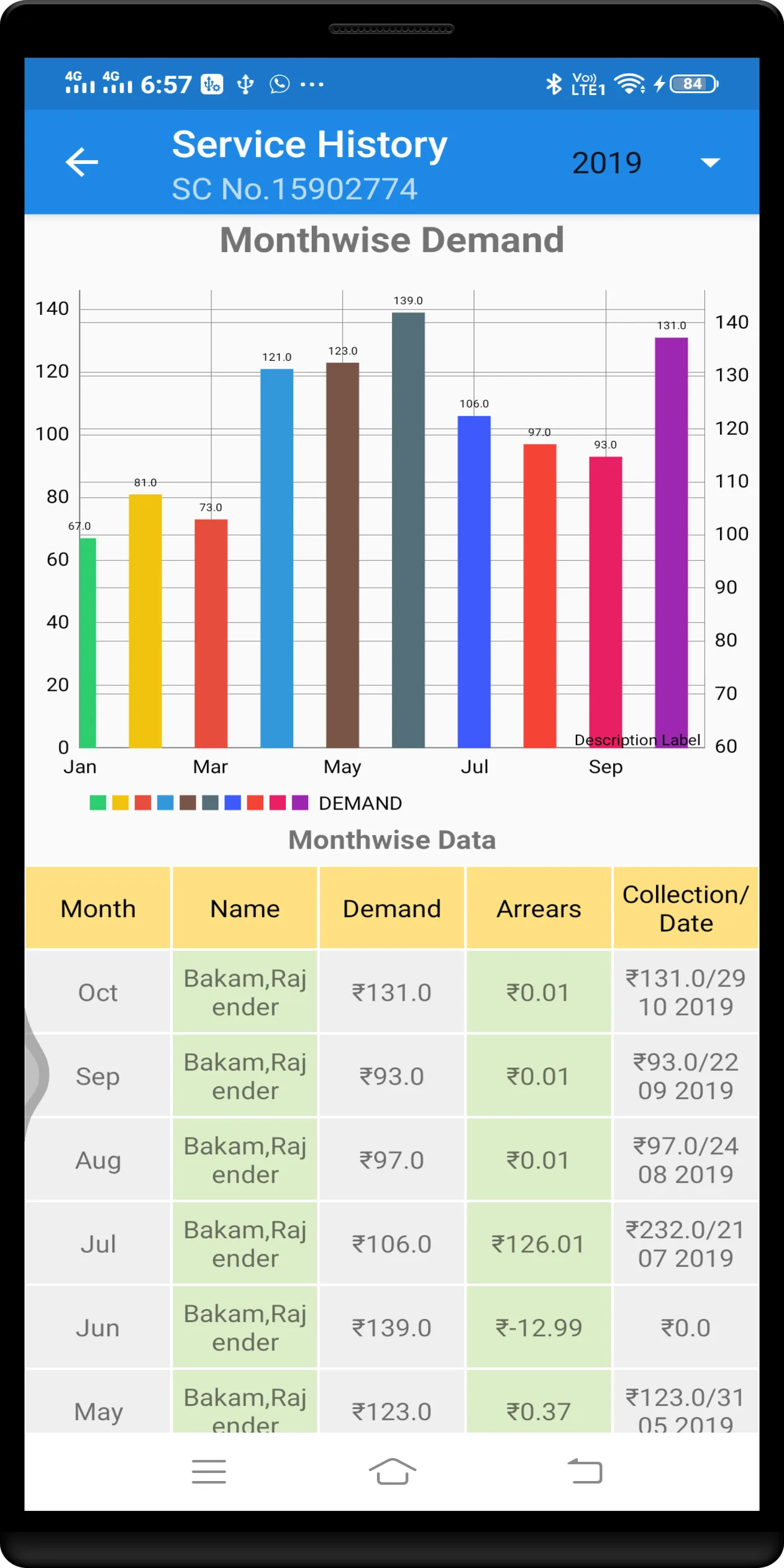Tap the USB connection icon in status bar
The image size is (784, 1568).
tap(245, 83)
